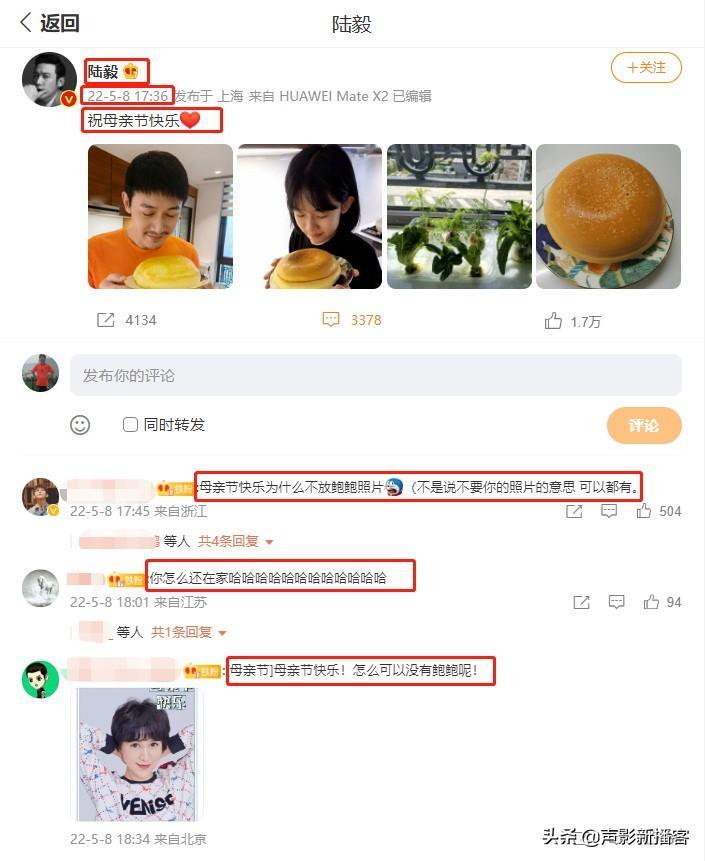Open the photo of girl holding cake

309,216
